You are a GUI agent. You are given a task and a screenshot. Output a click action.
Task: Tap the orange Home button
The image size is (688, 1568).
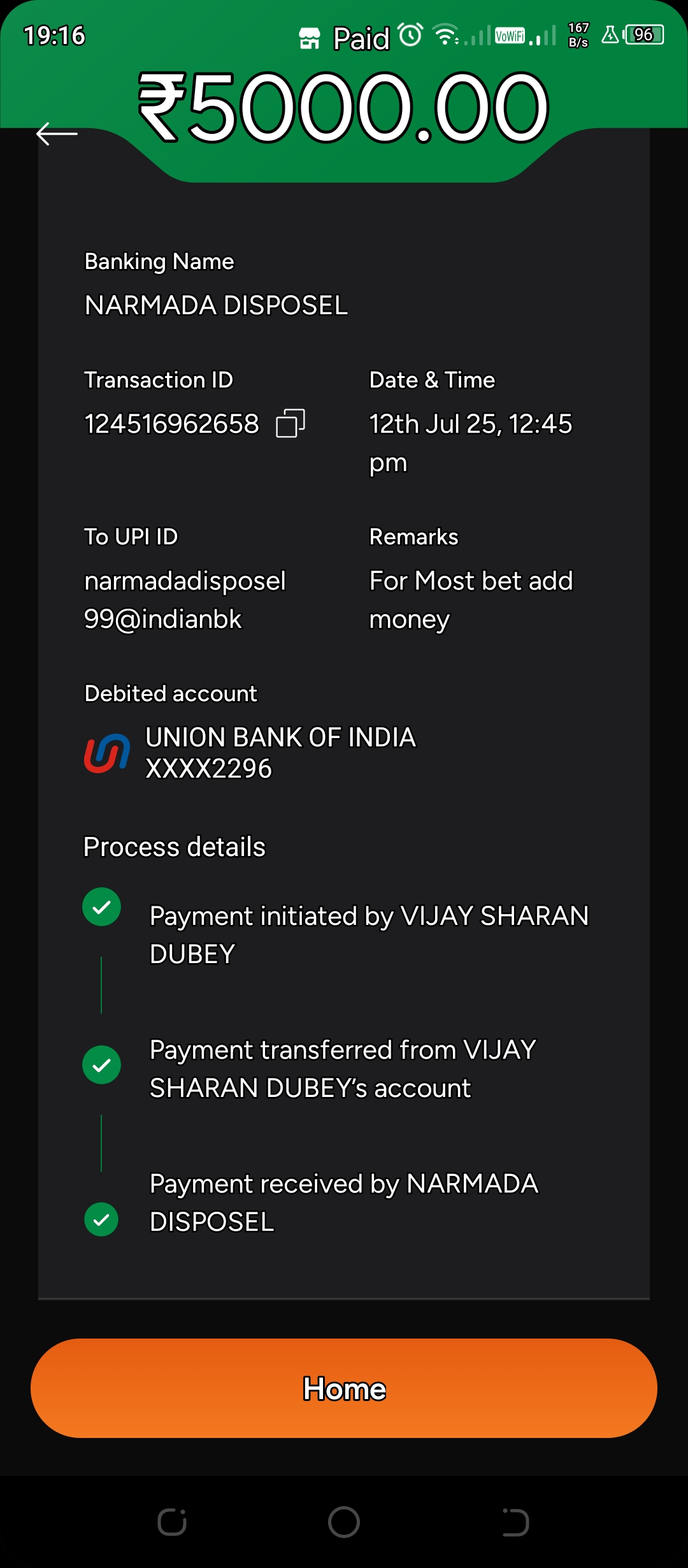344,1388
